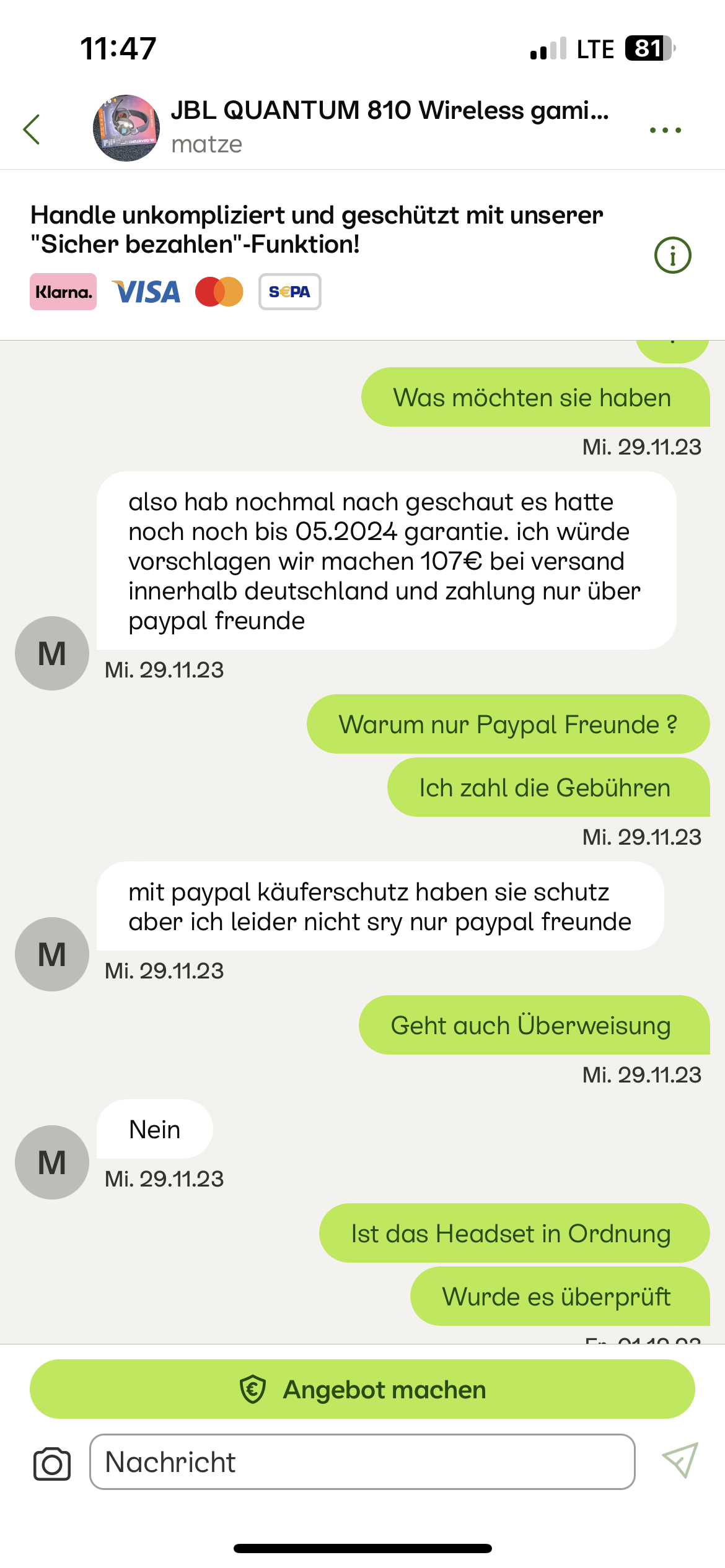725x1568 pixels.
Task: Open the JBL Quantum 810 listing thumbnail
Action: point(126,128)
